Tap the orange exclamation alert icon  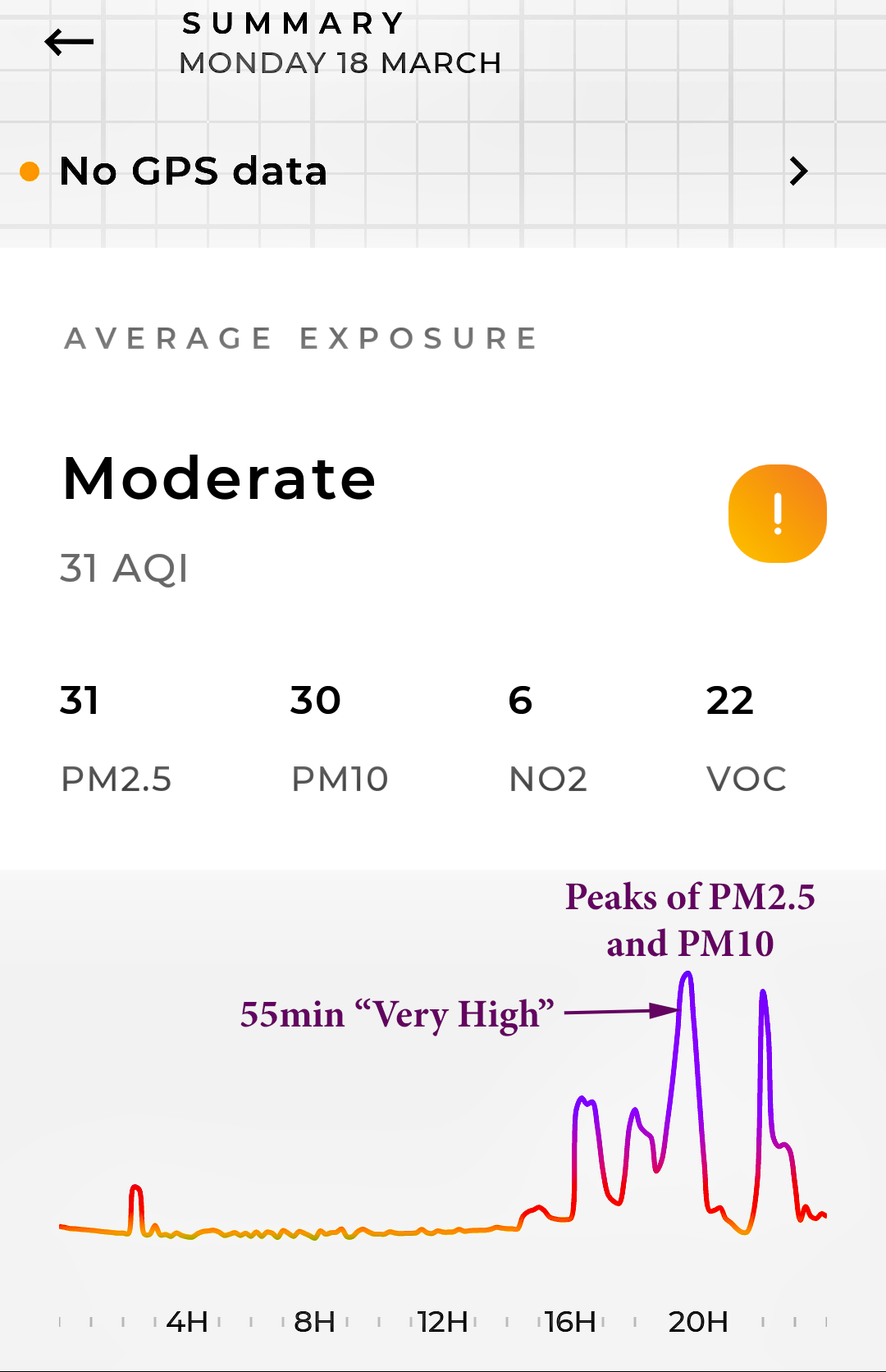click(x=777, y=514)
